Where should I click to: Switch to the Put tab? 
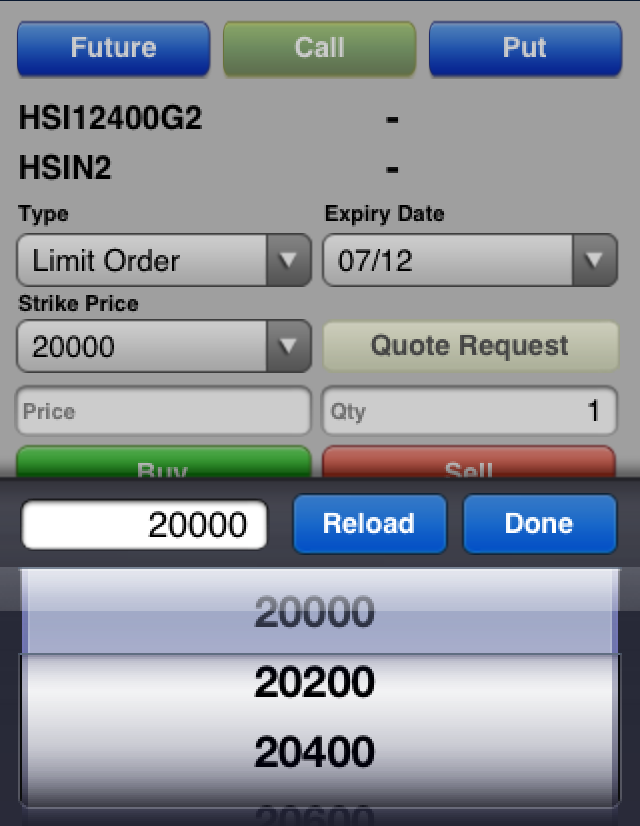click(525, 48)
